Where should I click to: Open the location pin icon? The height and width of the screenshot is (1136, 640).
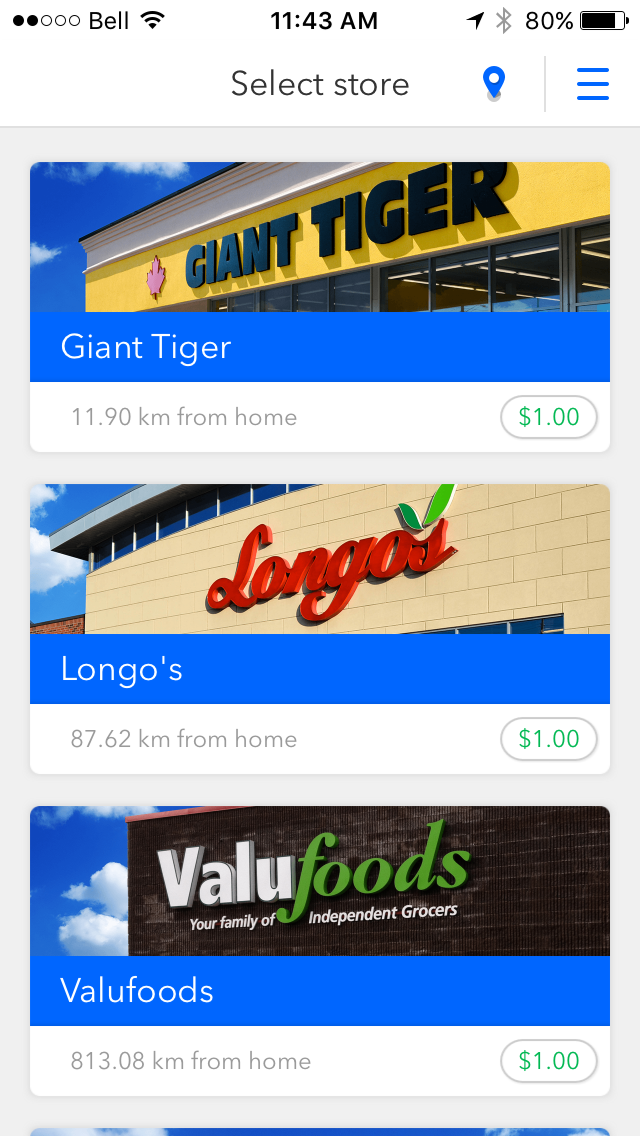494,84
